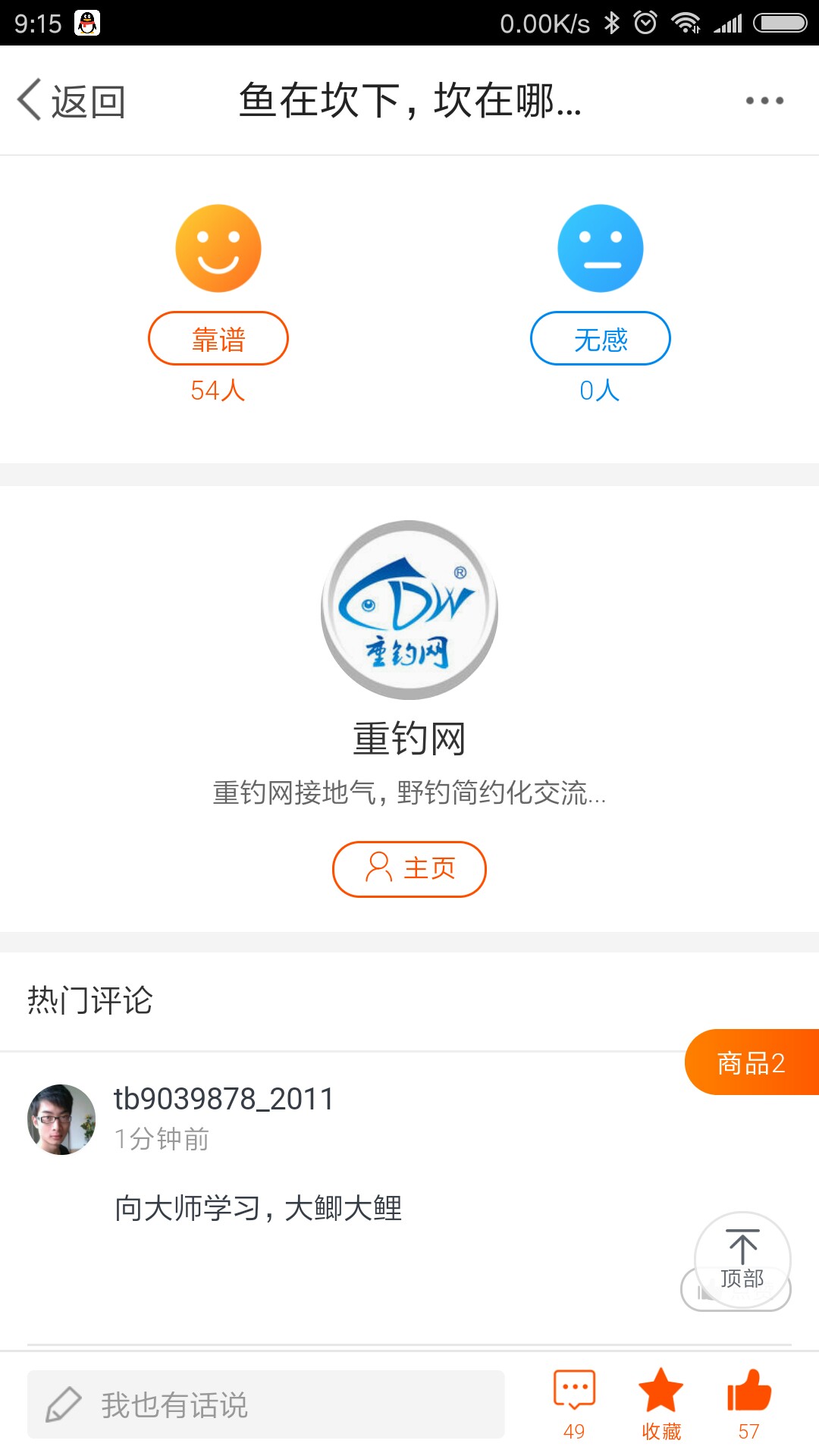Open 商品2 products tab
This screenshot has width=819, height=1456.
752,1062
